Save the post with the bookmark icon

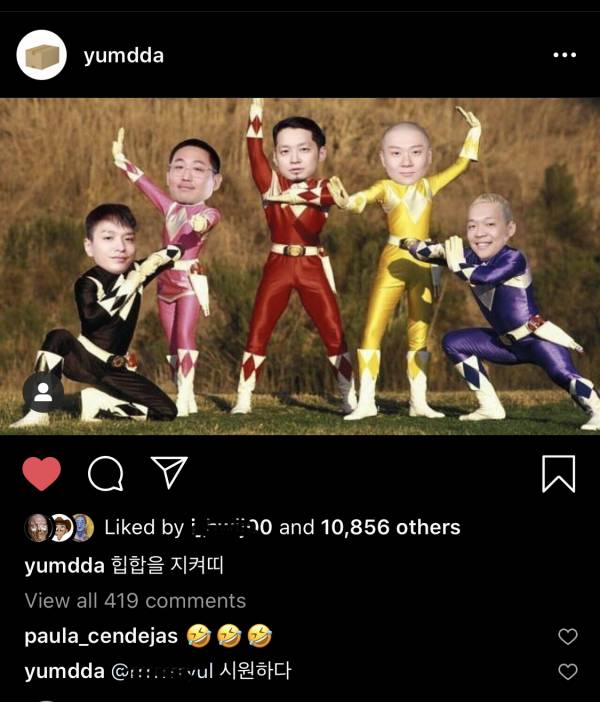click(x=558, y=473)
